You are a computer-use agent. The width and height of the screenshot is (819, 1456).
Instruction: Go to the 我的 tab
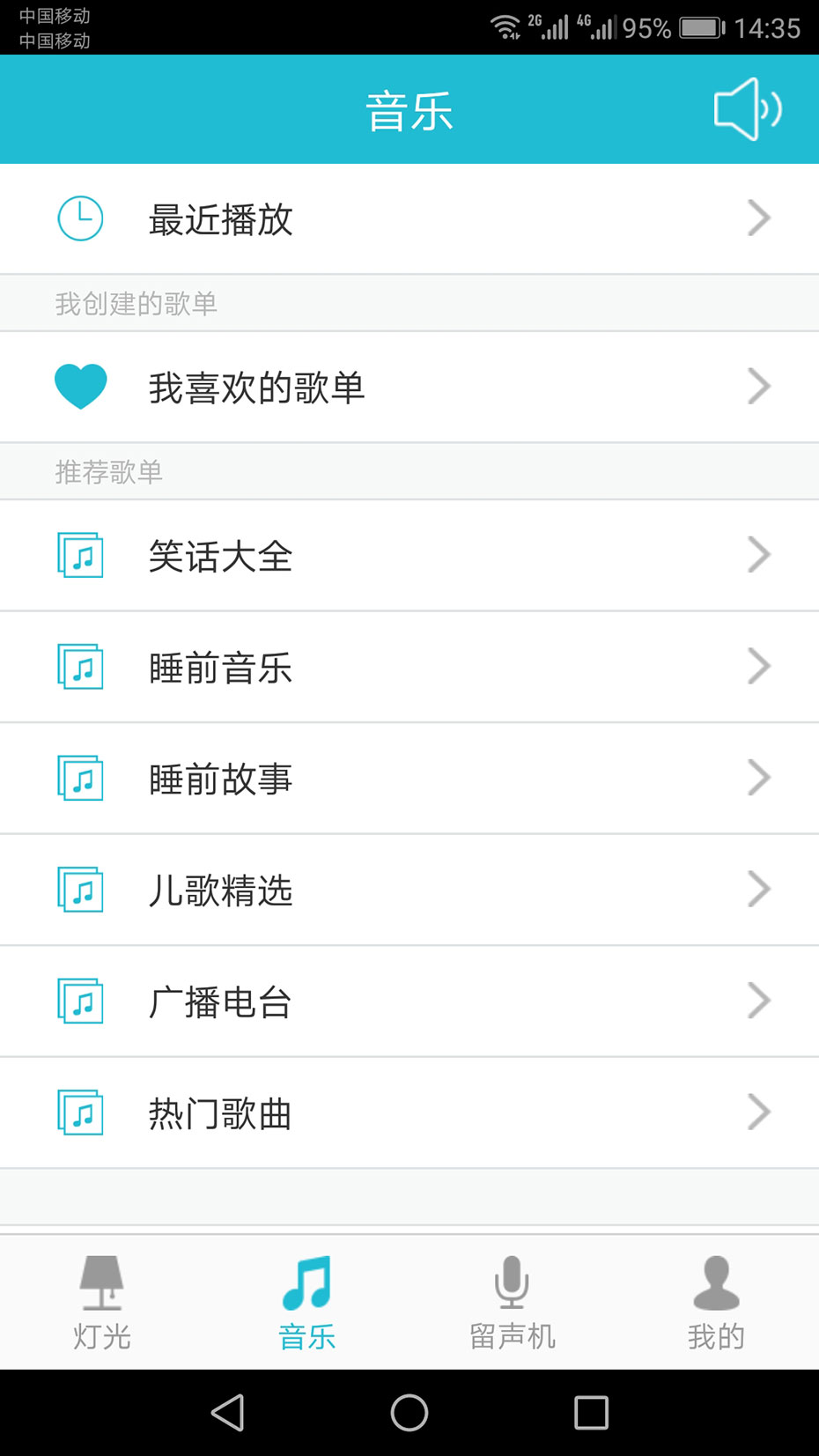click(x=716, y=1302)
